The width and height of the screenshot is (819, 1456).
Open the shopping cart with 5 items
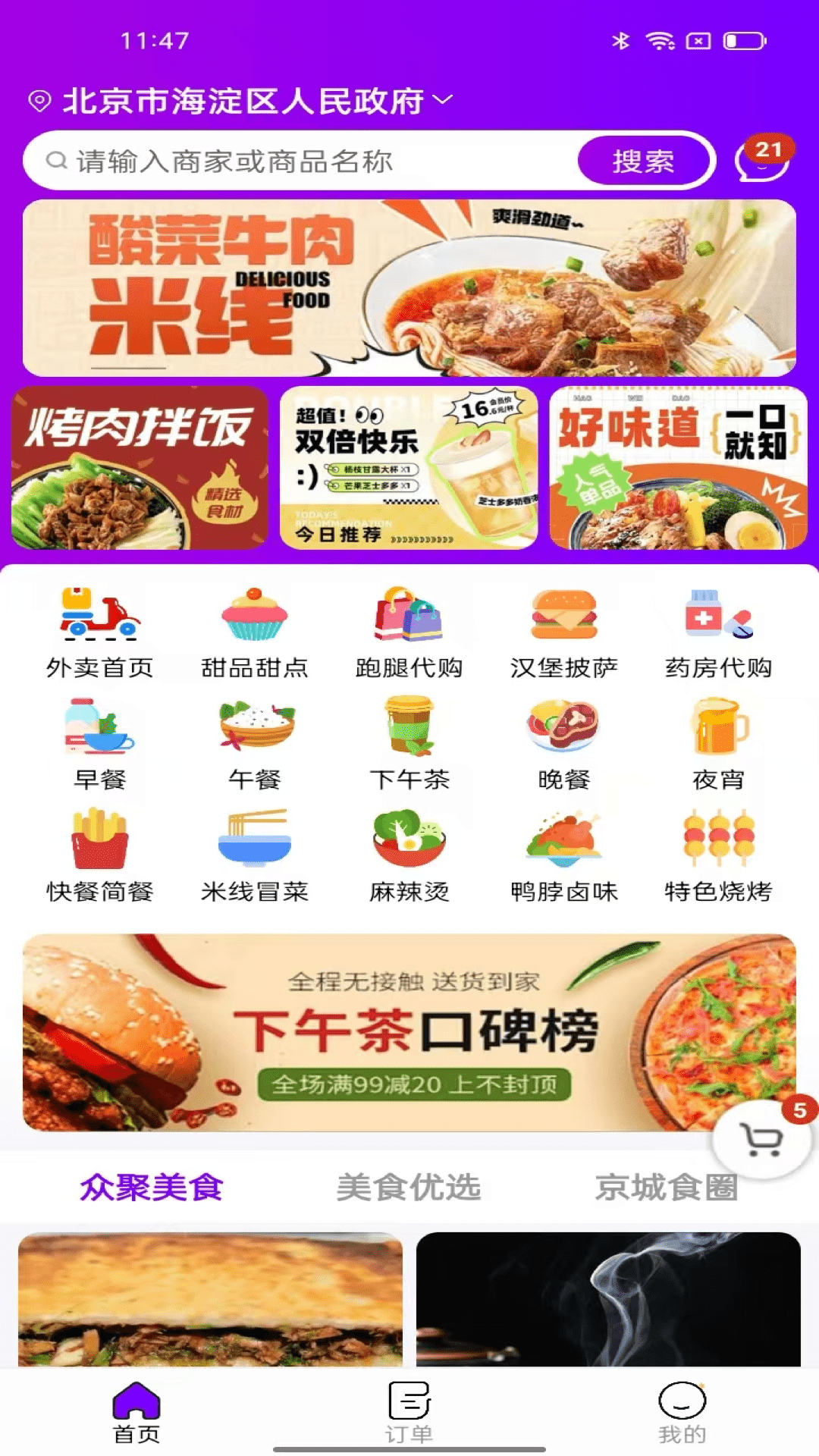point(762,1135)
